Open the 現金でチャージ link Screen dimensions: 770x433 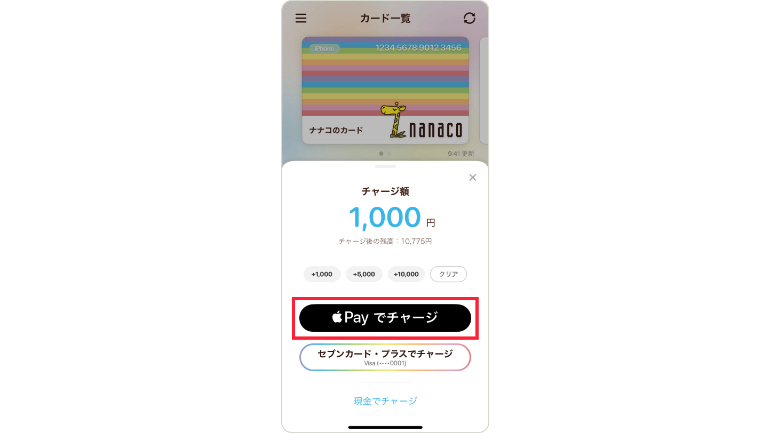(385, 401)
